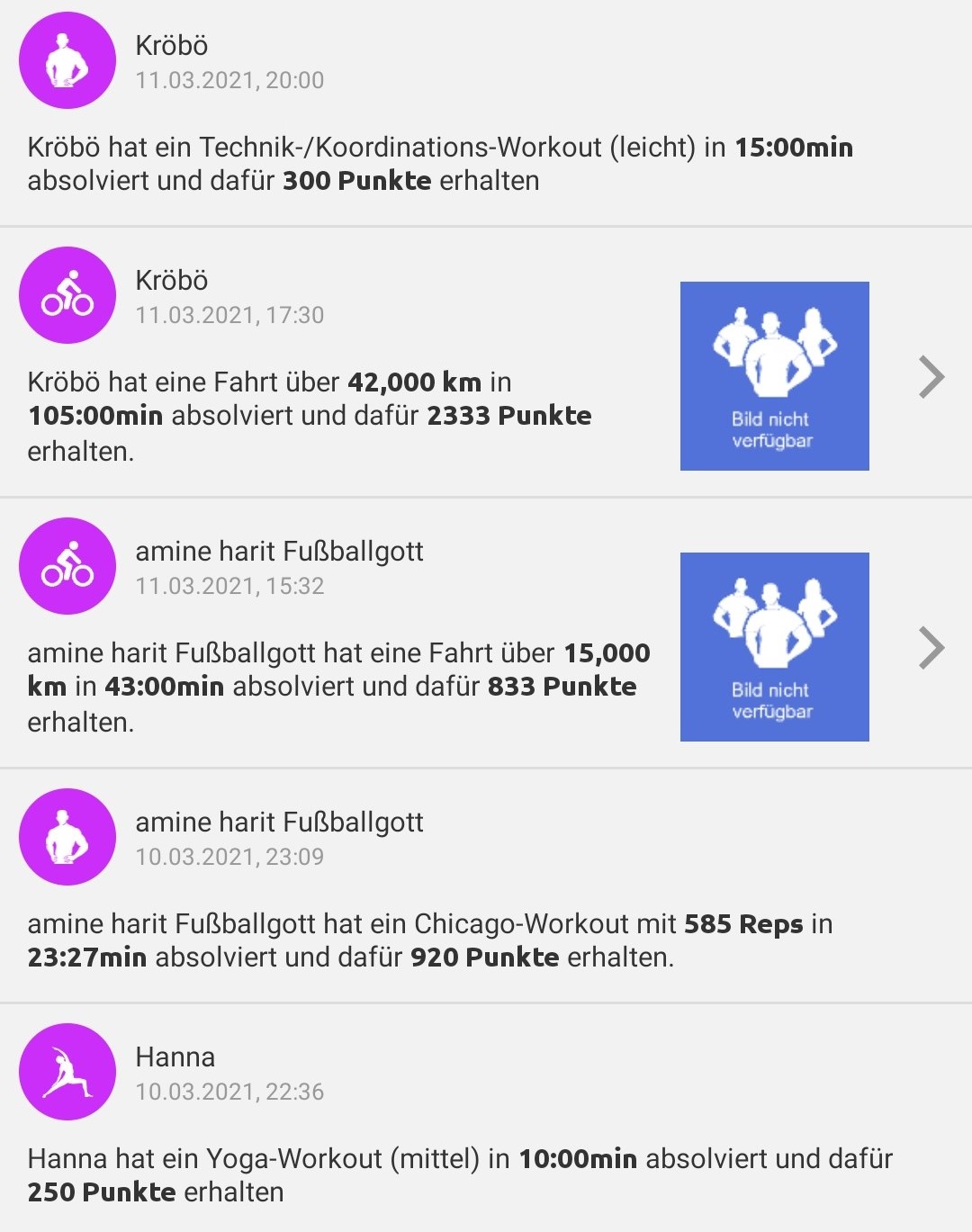The image size is (972, 1232).
Task: Select the workout avatar next to amine harit Fußballgott
Action: coord(67,836)
